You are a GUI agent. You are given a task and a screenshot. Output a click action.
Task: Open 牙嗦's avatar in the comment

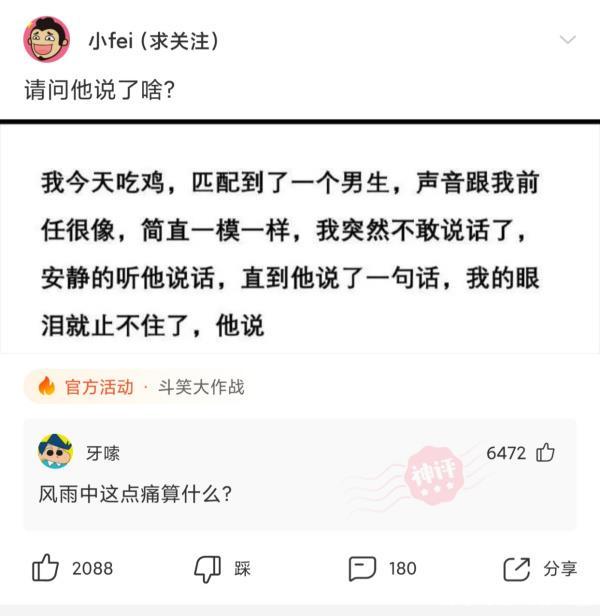55,451
